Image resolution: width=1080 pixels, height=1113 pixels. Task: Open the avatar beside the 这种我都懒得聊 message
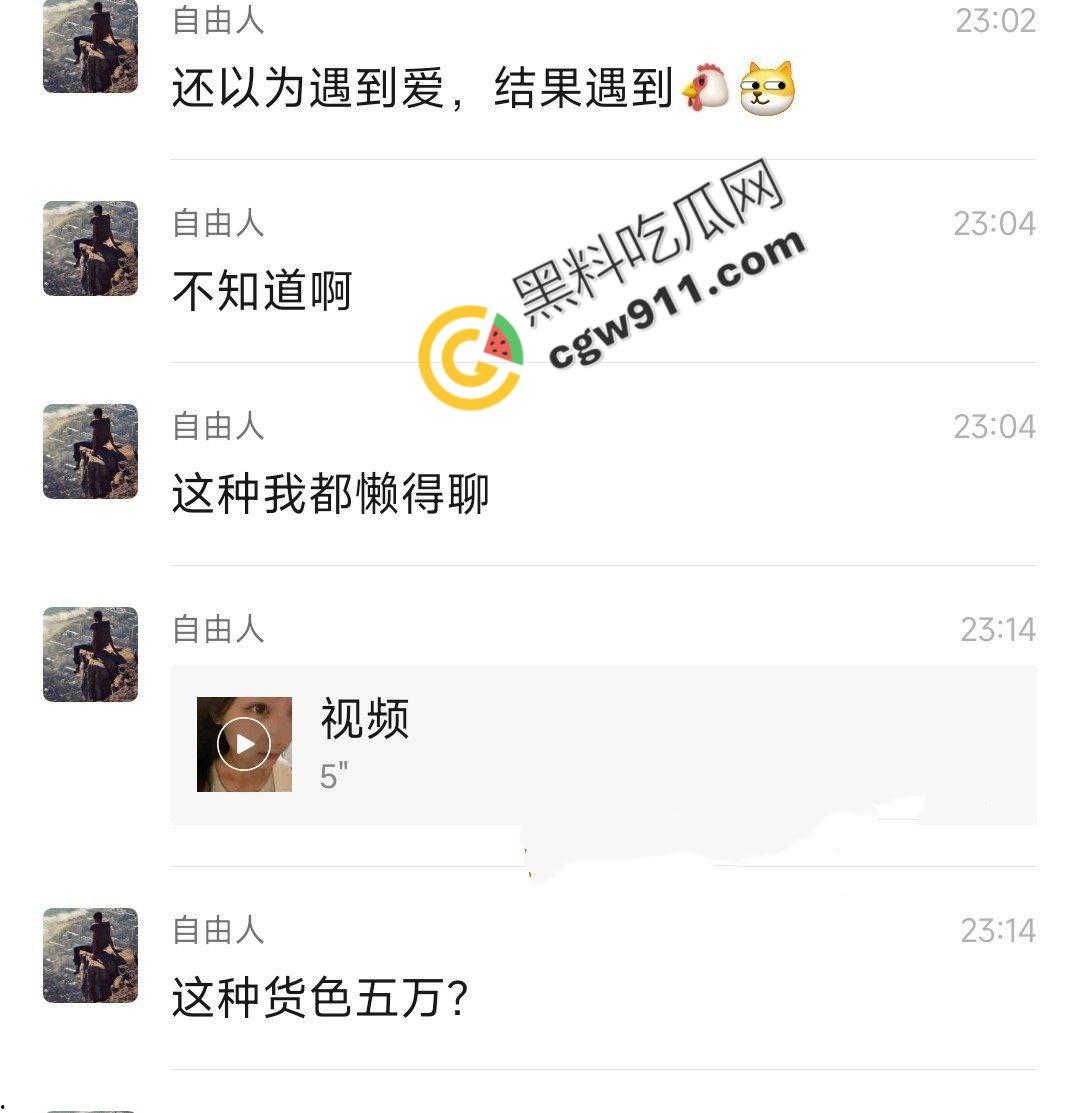[x=89, y=452]
